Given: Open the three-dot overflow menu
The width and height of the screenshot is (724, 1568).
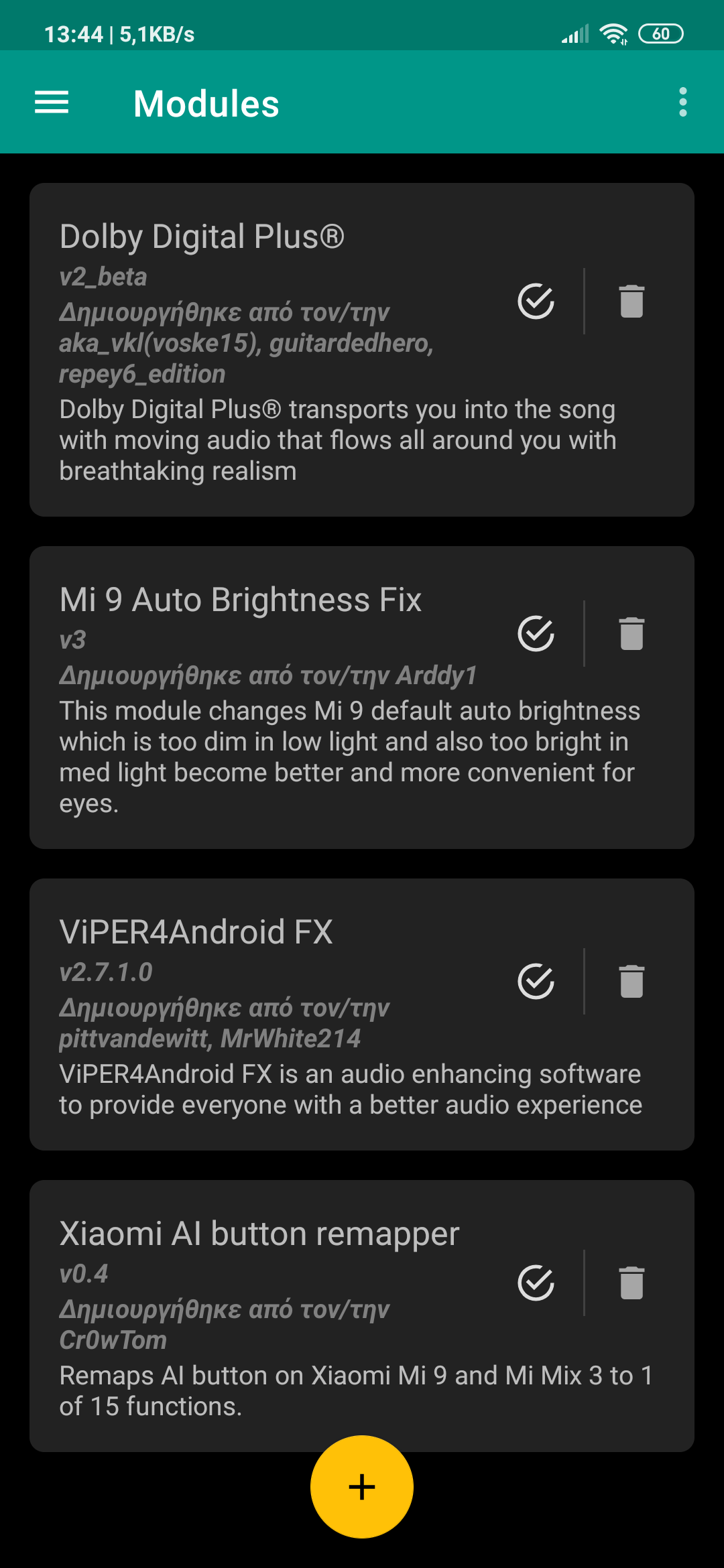Looking at the screenshot, I should (x=682, y=103).
